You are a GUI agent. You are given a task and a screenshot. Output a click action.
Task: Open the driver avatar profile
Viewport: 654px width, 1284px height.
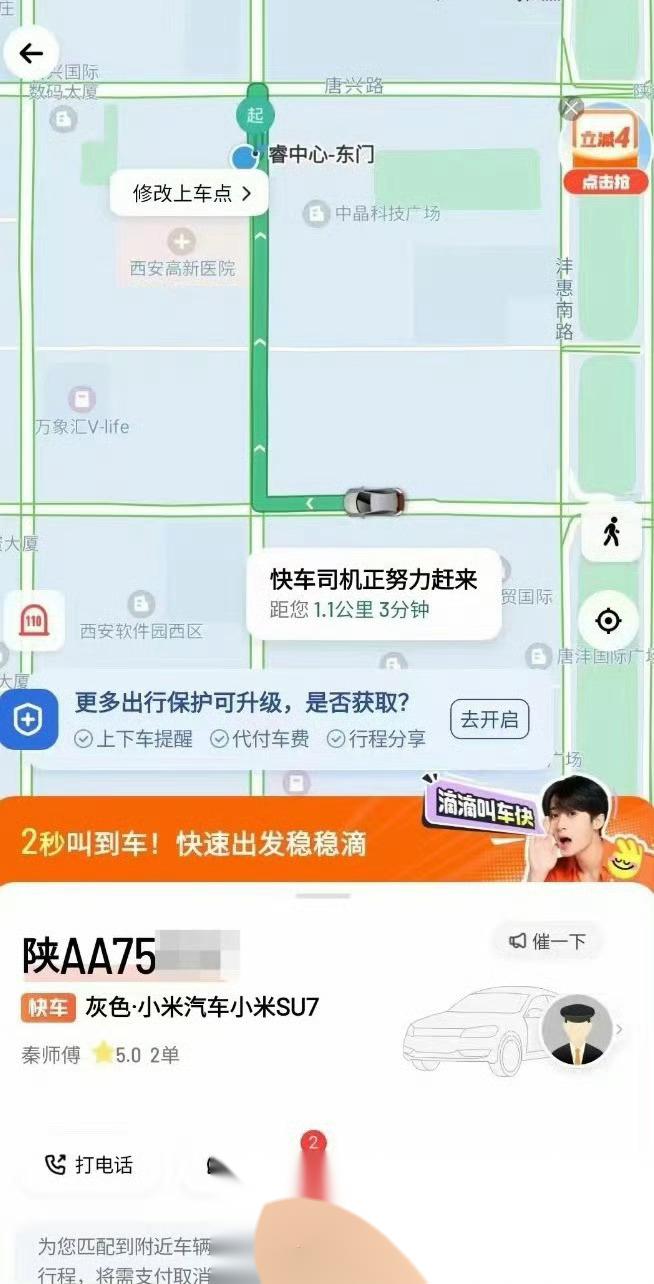pos(577,1029)
